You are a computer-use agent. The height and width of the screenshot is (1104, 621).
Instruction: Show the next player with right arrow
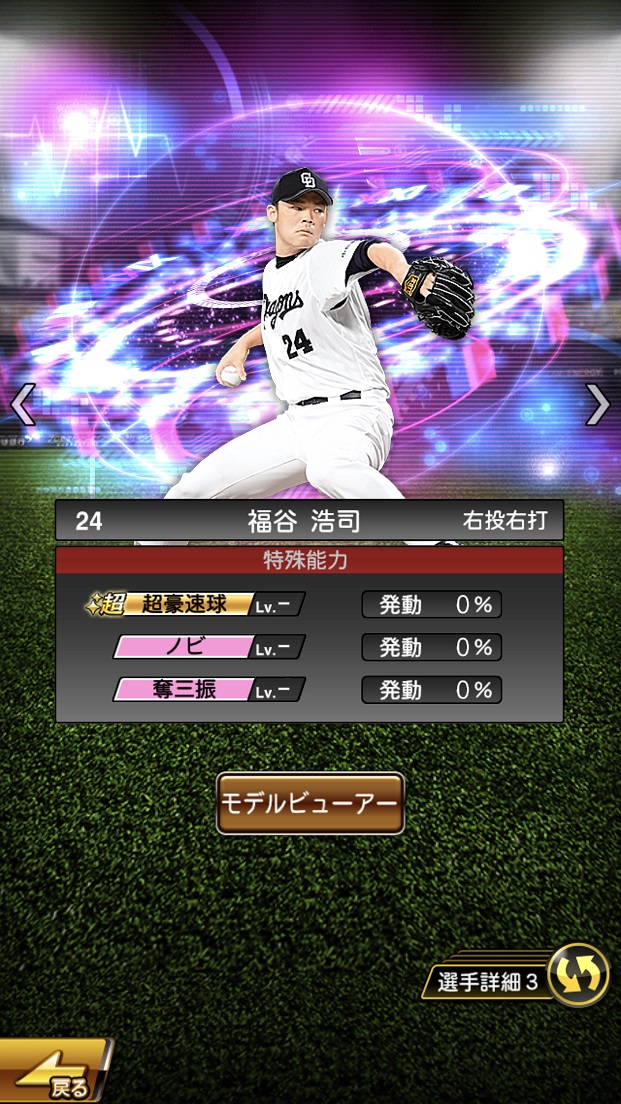(x=597, y=404)
